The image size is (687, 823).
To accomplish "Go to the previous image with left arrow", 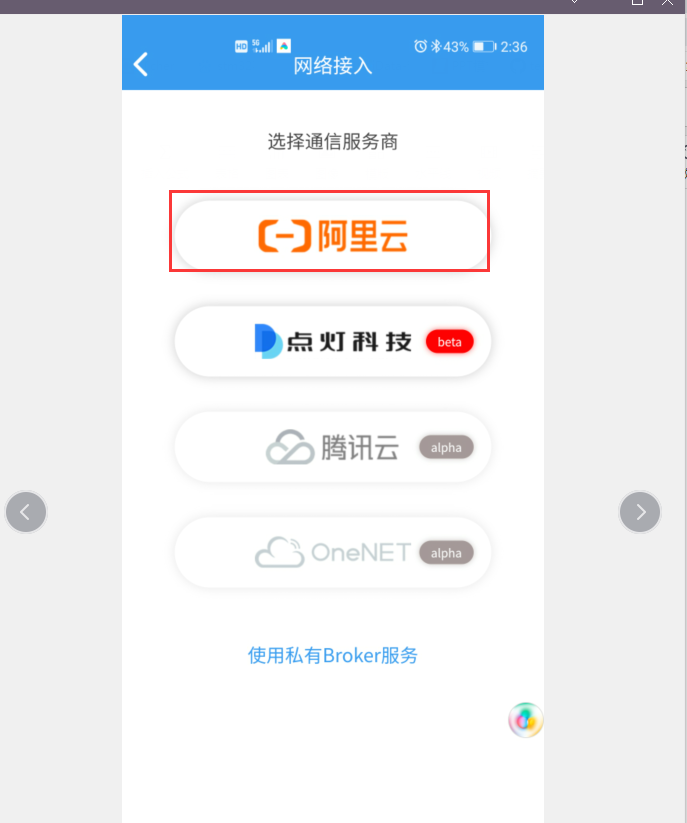I will coord(26,512).
